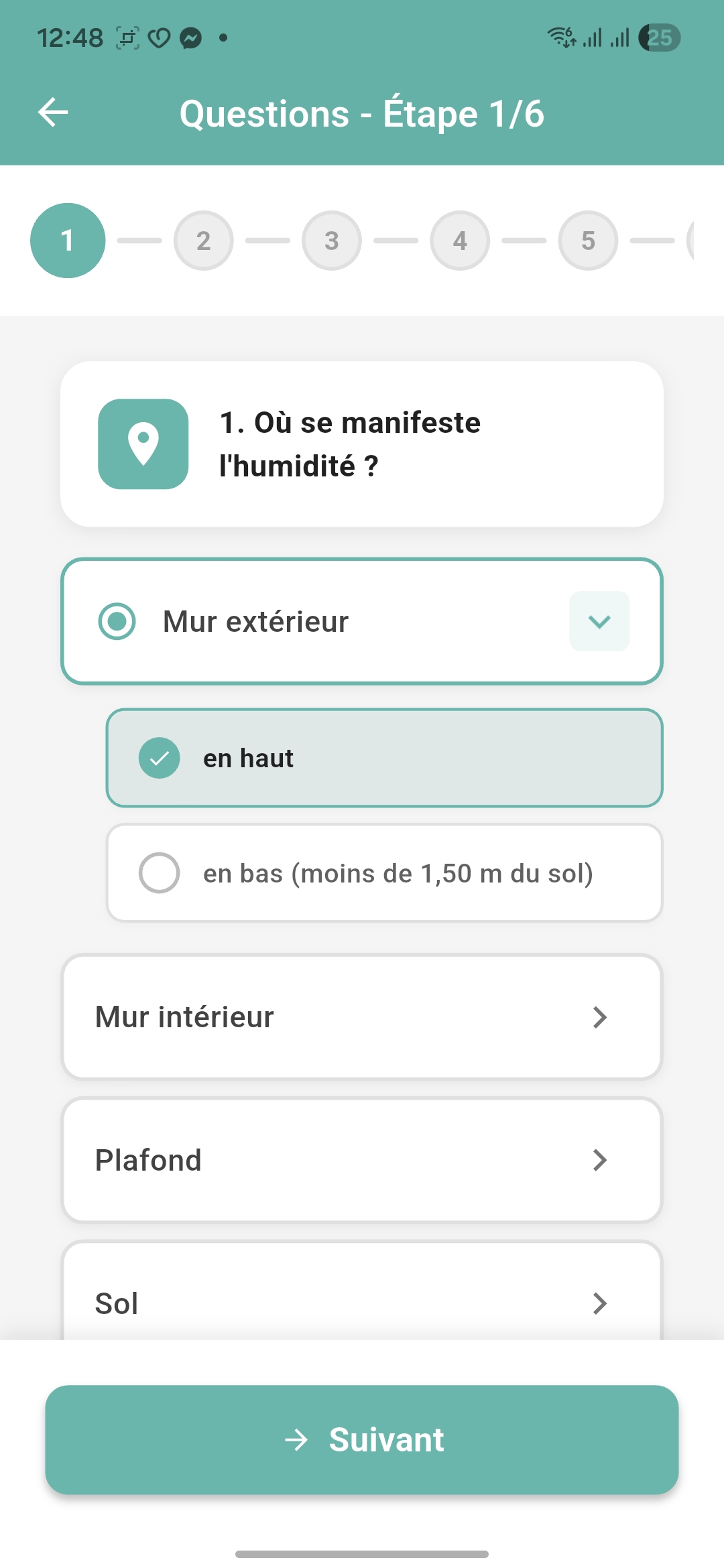
Task: Collapse the 'Mur extérieur' options with its dropdown arrow
Action: point(599,621)
